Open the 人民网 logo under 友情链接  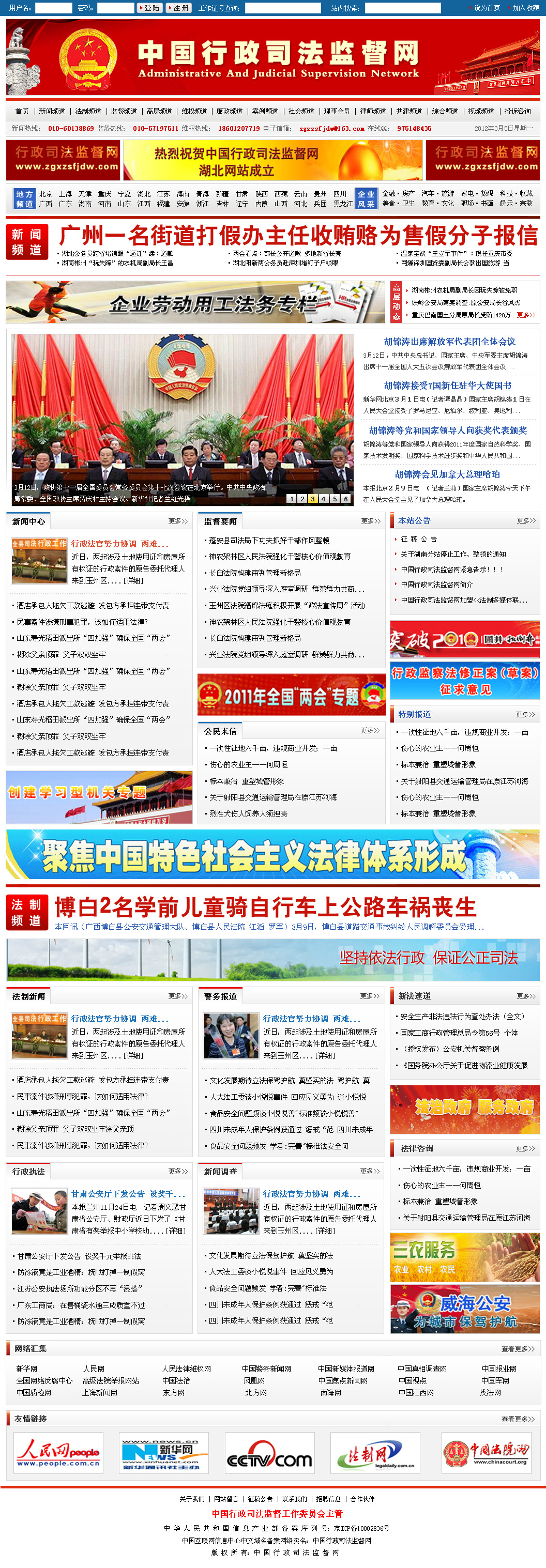[x=58, y=1453]
